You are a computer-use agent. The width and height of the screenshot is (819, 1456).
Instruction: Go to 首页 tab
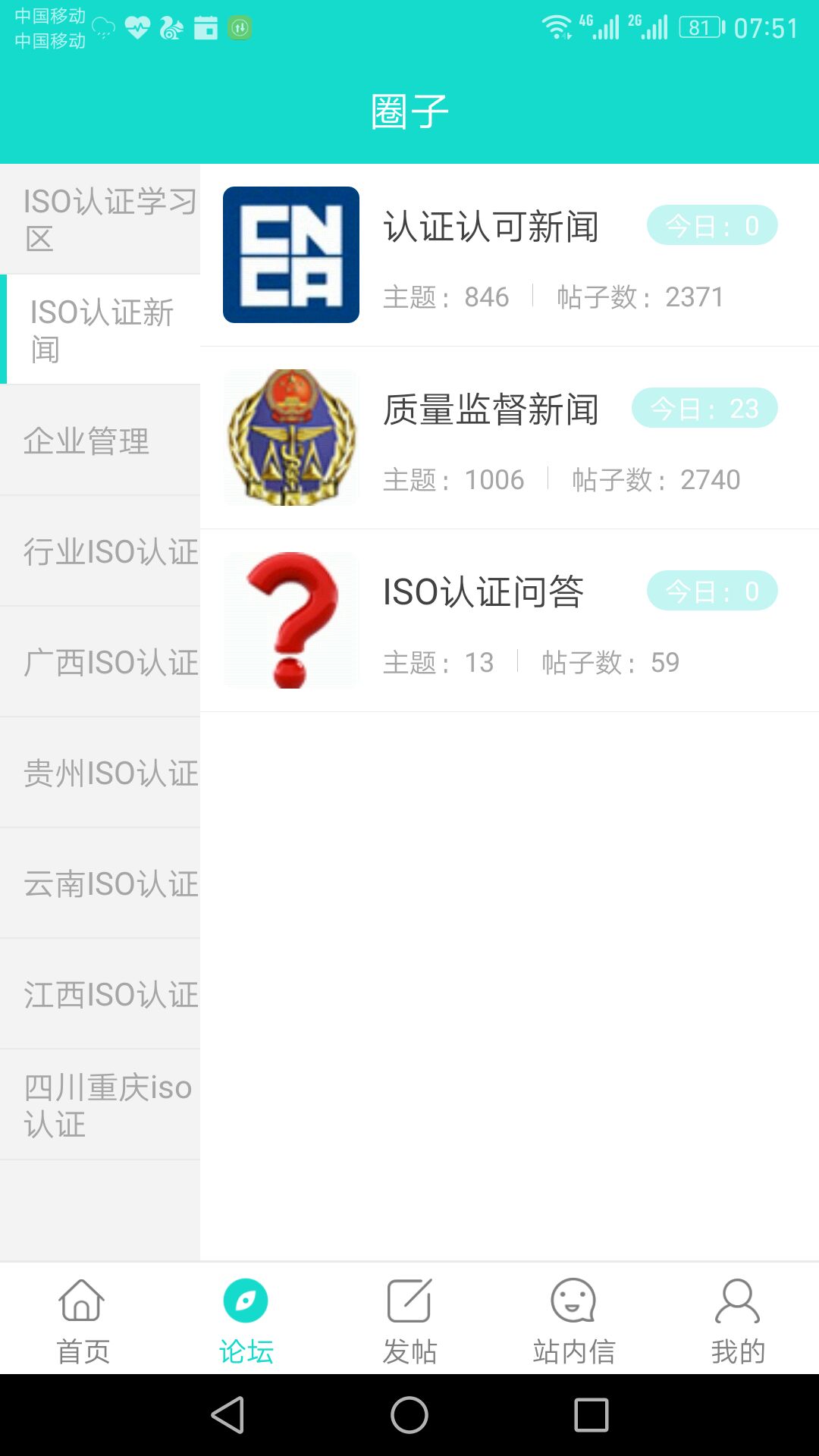(82, 1319)
